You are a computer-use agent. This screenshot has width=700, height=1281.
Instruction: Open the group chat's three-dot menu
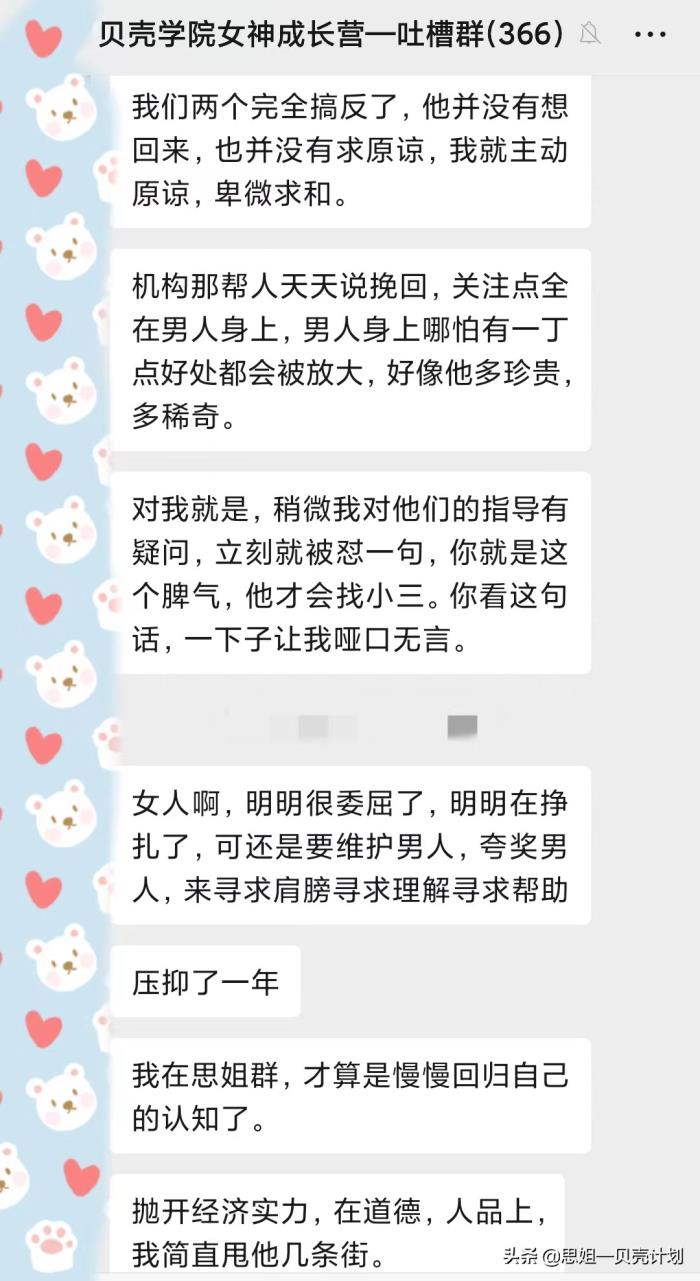(x=650, y=35)
